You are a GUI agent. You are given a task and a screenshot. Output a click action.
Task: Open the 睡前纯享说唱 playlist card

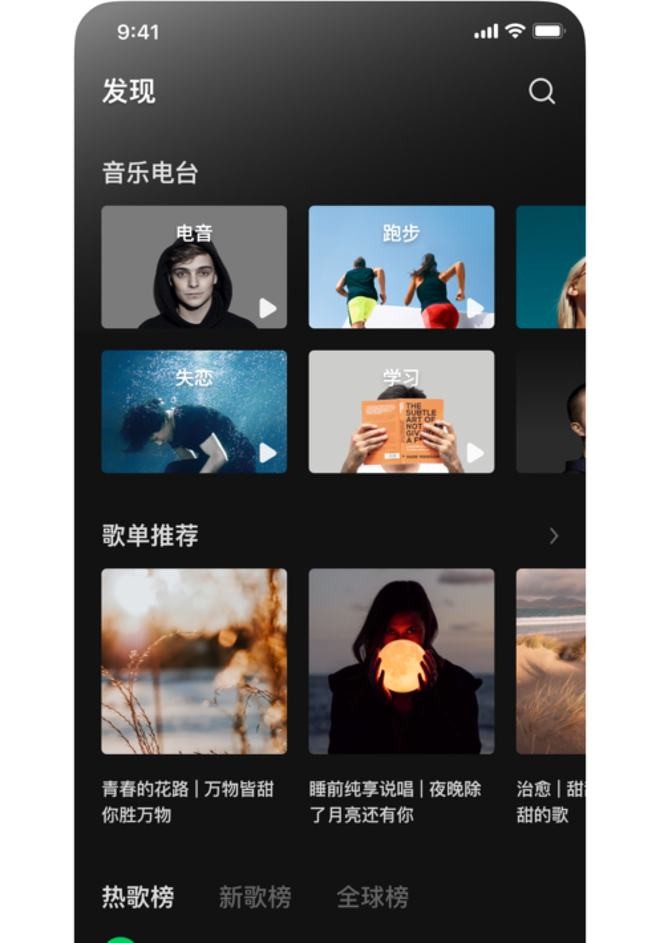click(401, 661)
